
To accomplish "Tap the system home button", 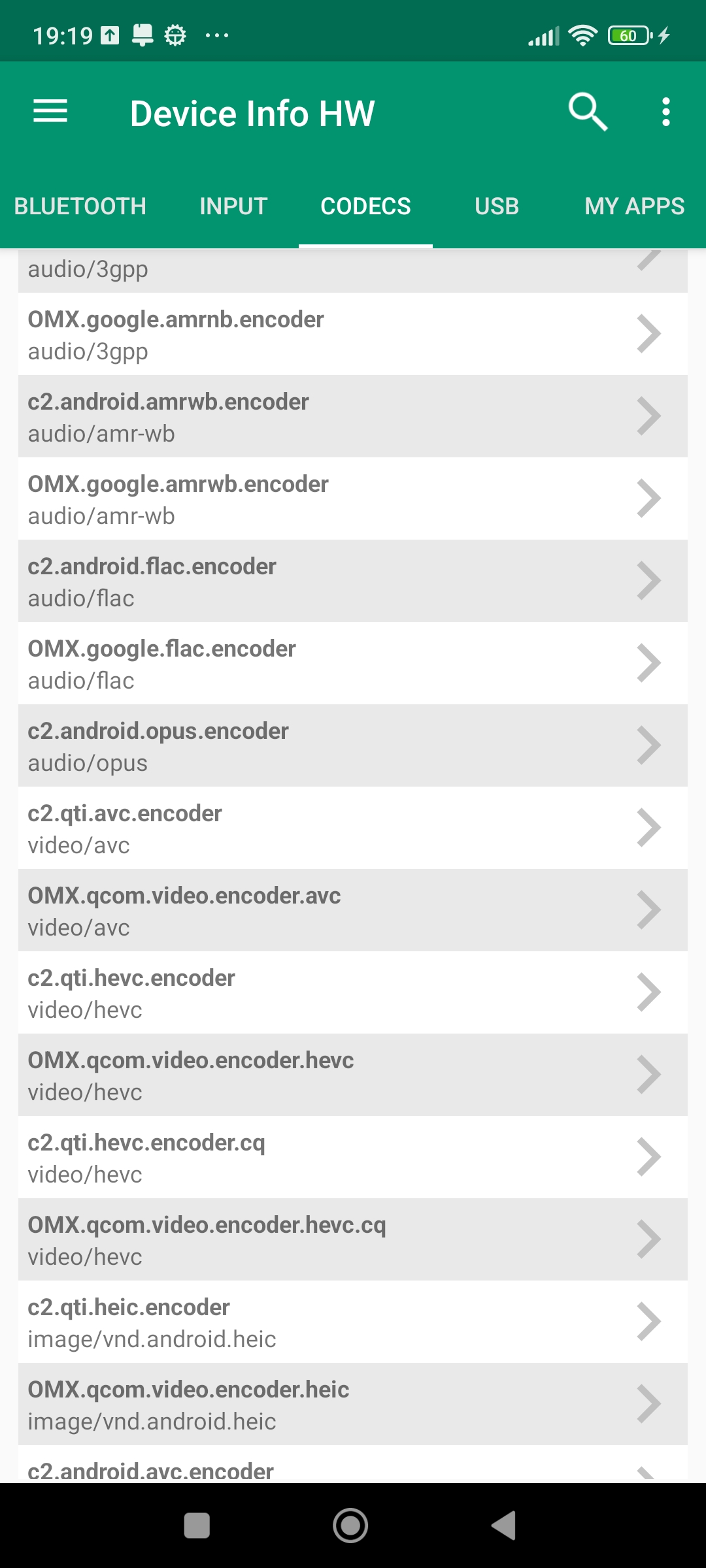I will [x=350, y=1526].
